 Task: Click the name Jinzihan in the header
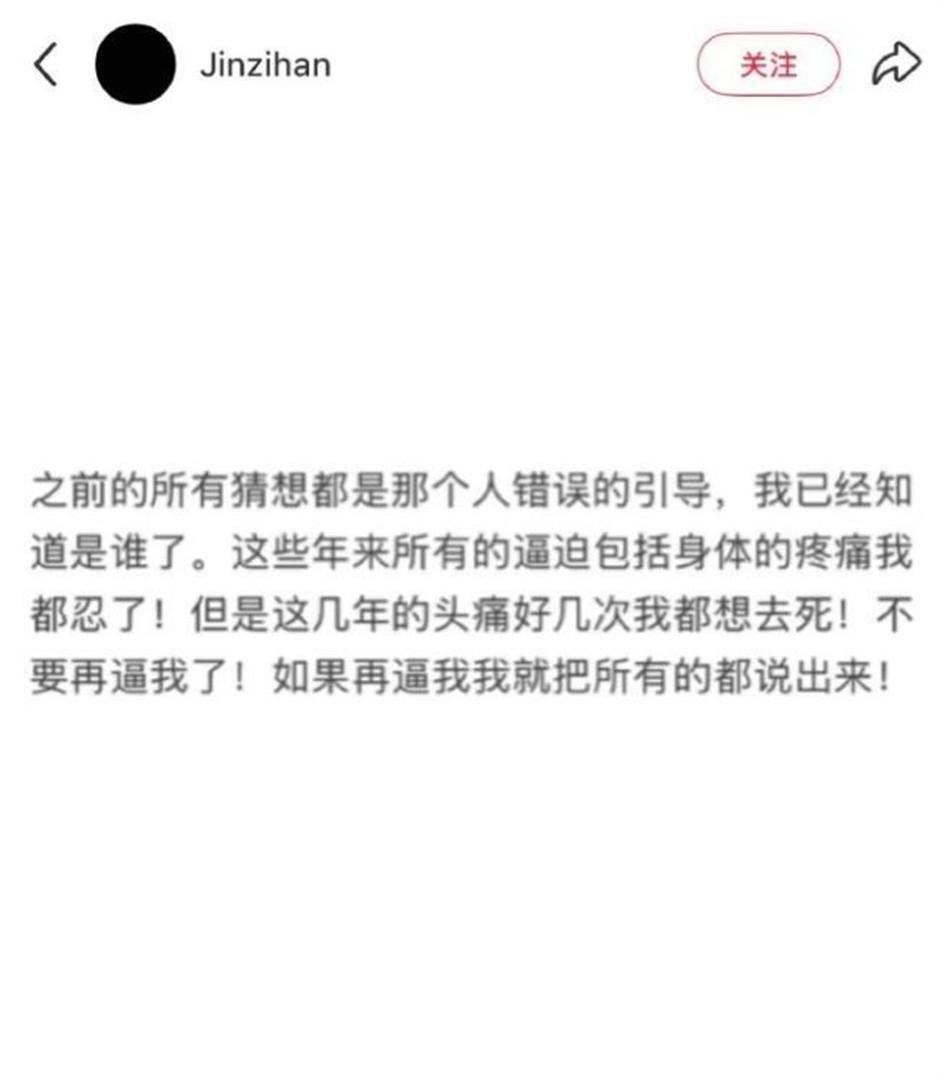click(265, 66)
